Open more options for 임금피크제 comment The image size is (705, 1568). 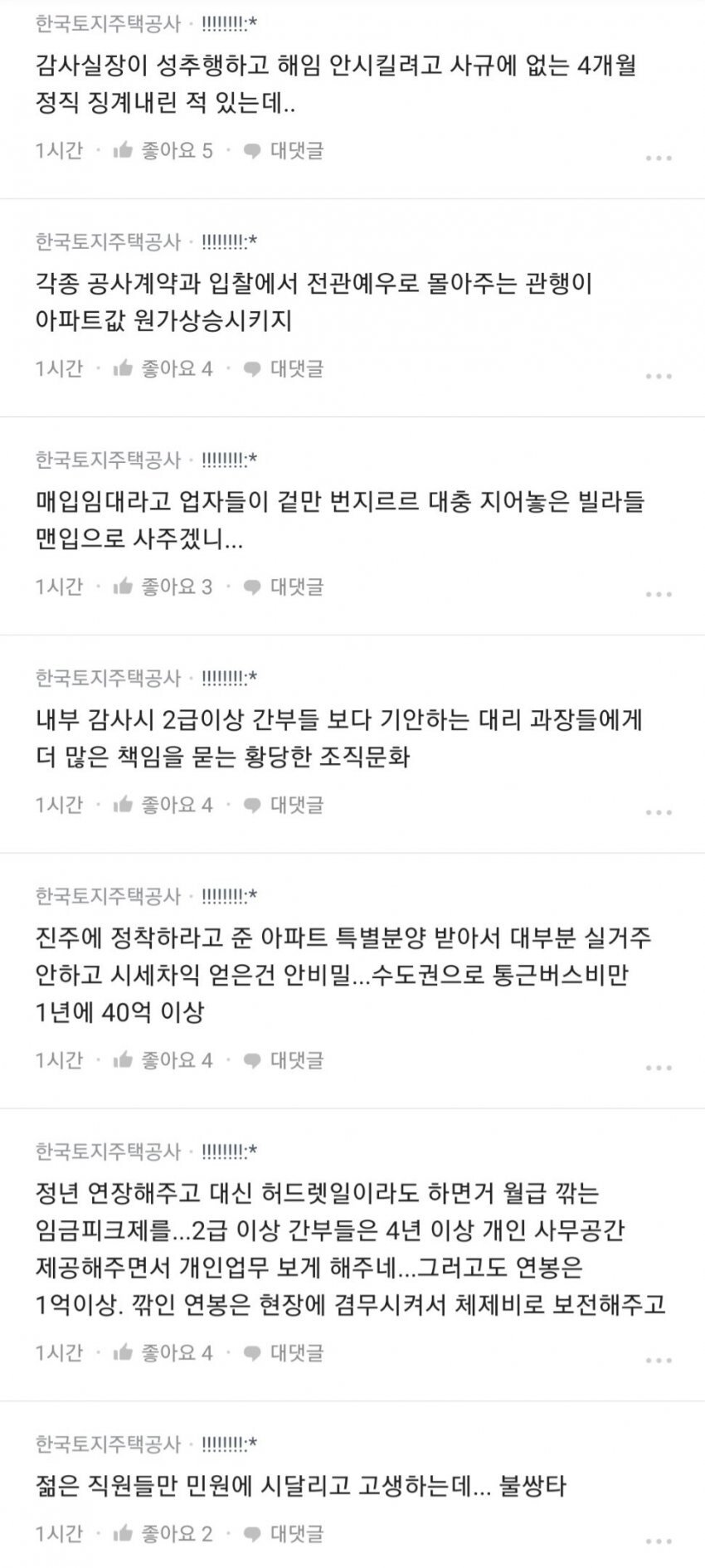click(658, 1361)
